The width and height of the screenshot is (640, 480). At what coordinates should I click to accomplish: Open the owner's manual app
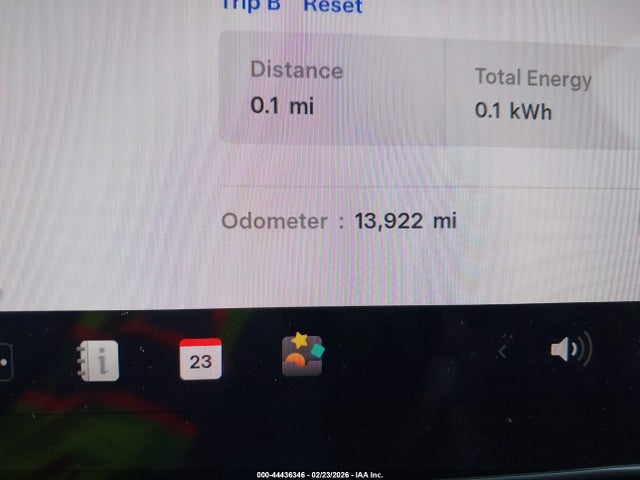[x=98, y=360]
